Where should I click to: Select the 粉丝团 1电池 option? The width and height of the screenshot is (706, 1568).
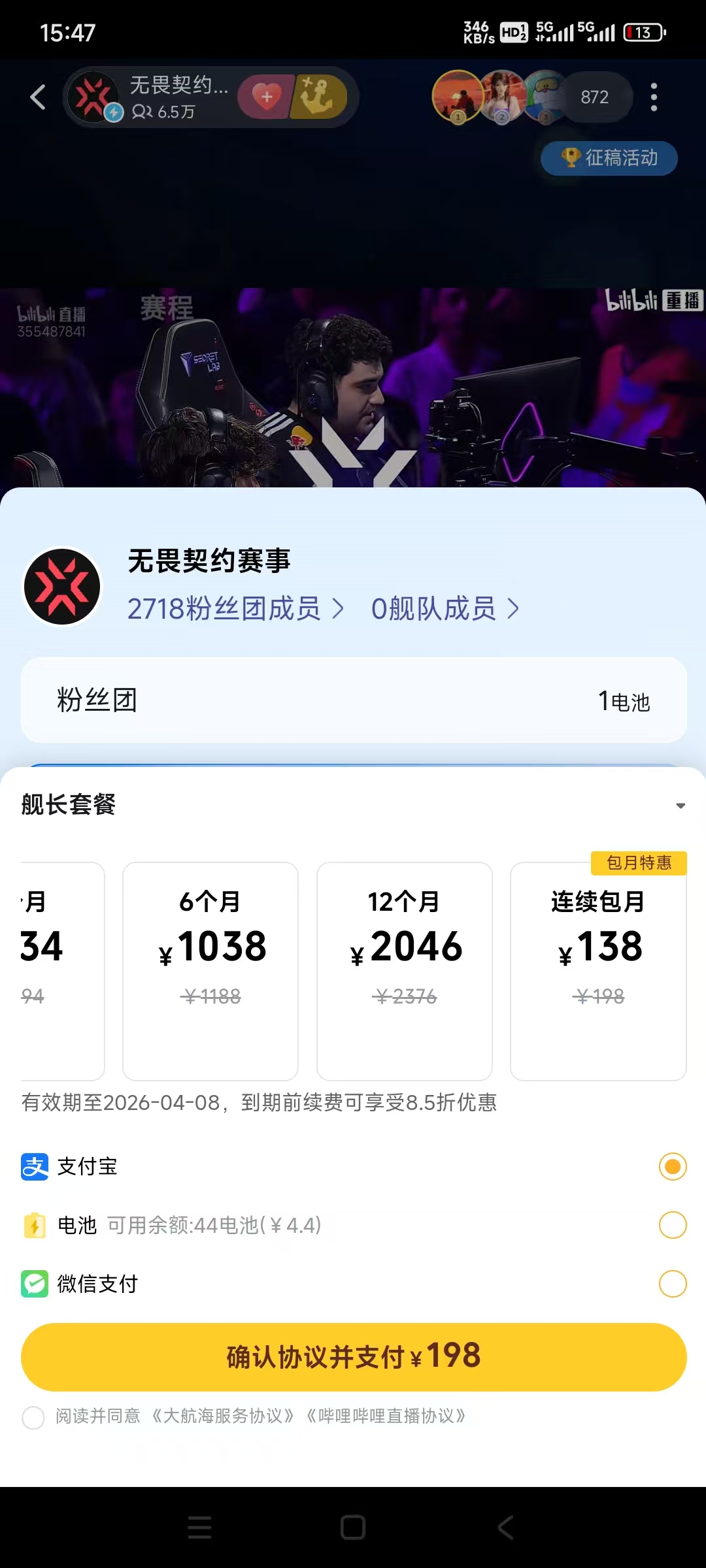353,700
